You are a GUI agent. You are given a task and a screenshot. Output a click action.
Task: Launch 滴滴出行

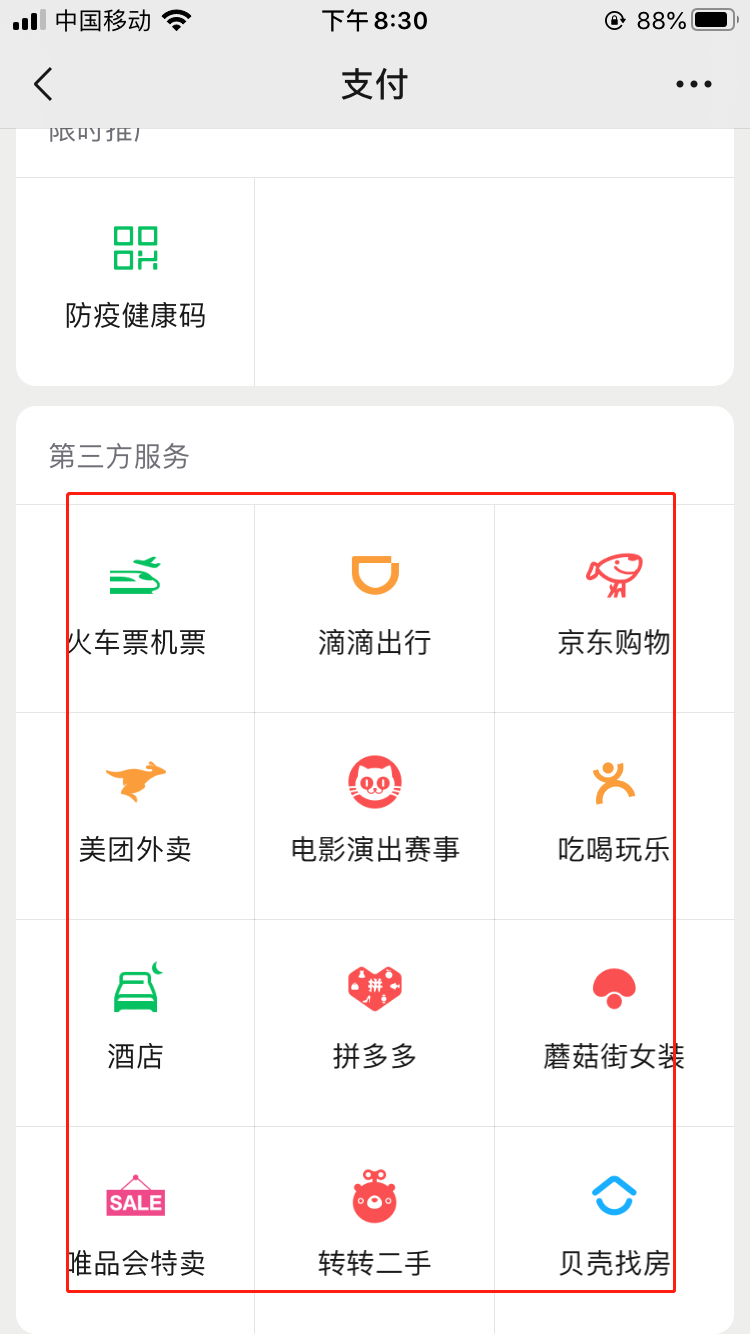click(374, 608)
